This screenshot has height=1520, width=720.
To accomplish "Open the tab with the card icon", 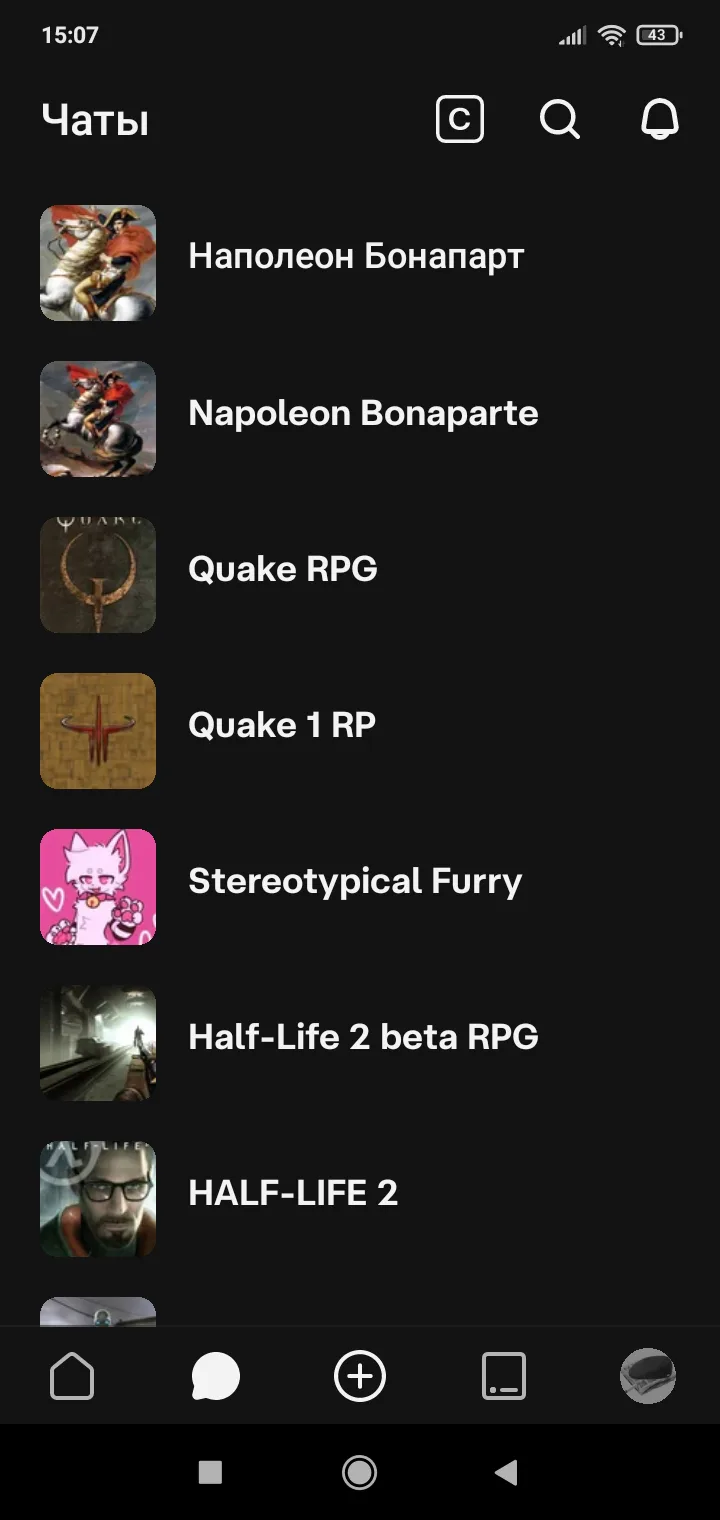I will 504,1377.
